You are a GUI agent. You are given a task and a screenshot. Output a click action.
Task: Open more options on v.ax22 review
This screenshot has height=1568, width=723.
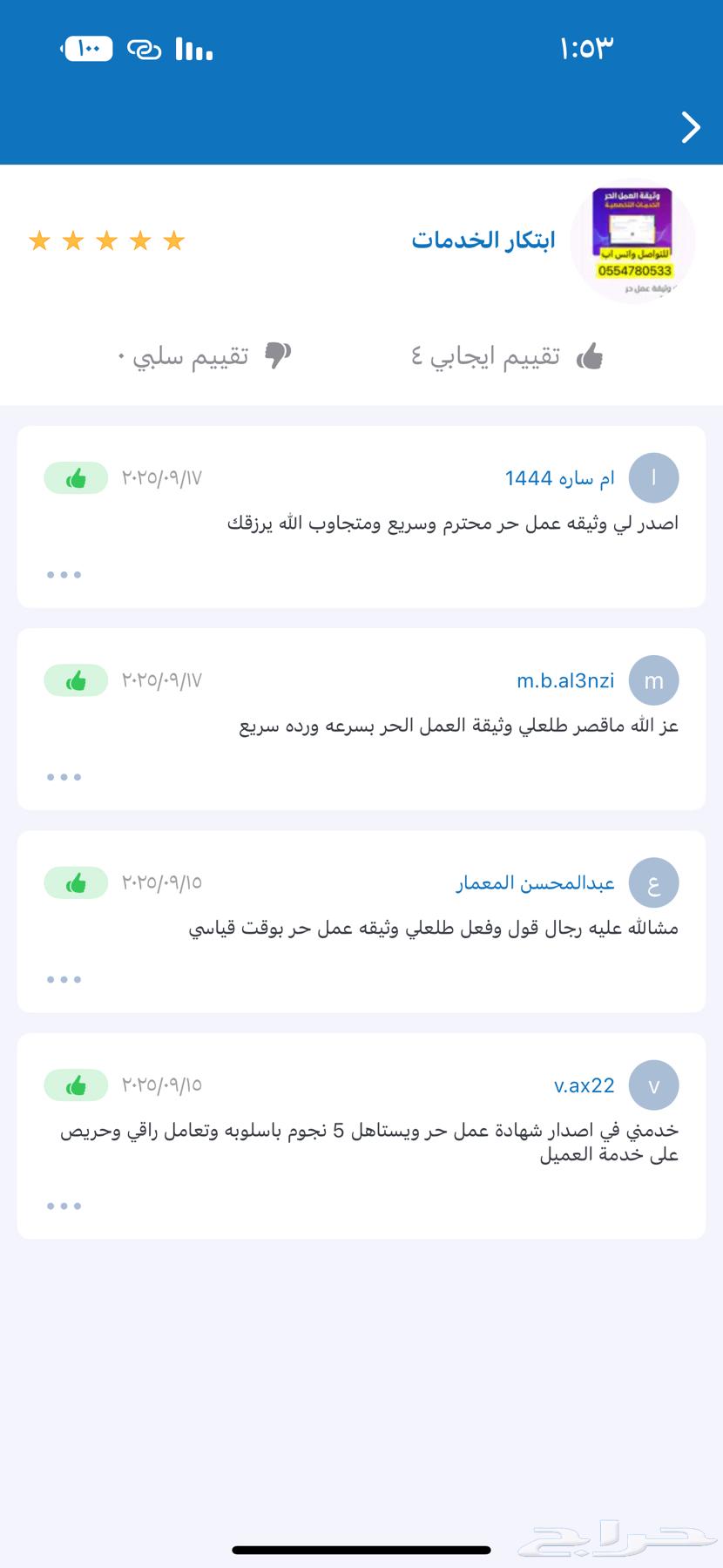[64, 1206]
